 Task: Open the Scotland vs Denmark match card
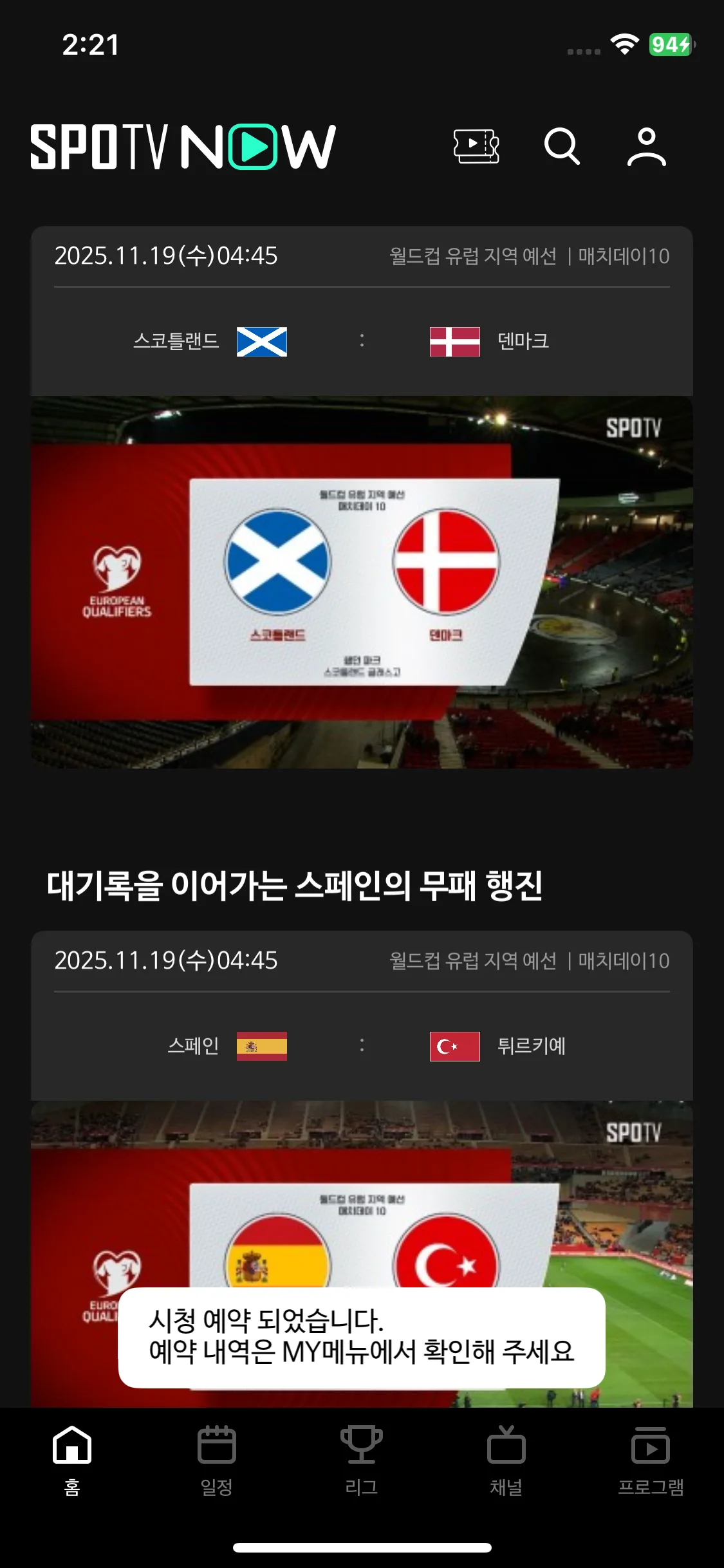click(362, 497)
